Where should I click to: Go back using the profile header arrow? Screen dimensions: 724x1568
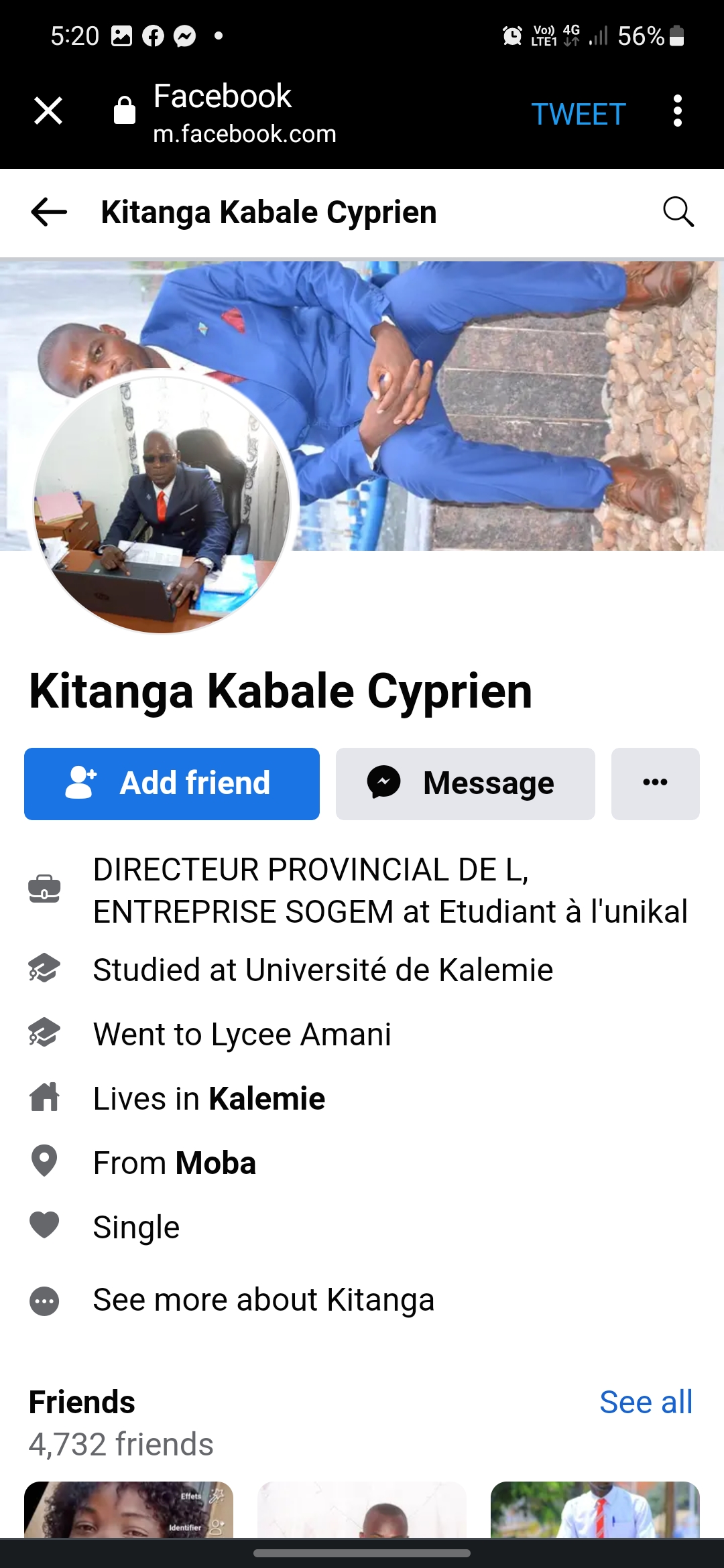49,212
